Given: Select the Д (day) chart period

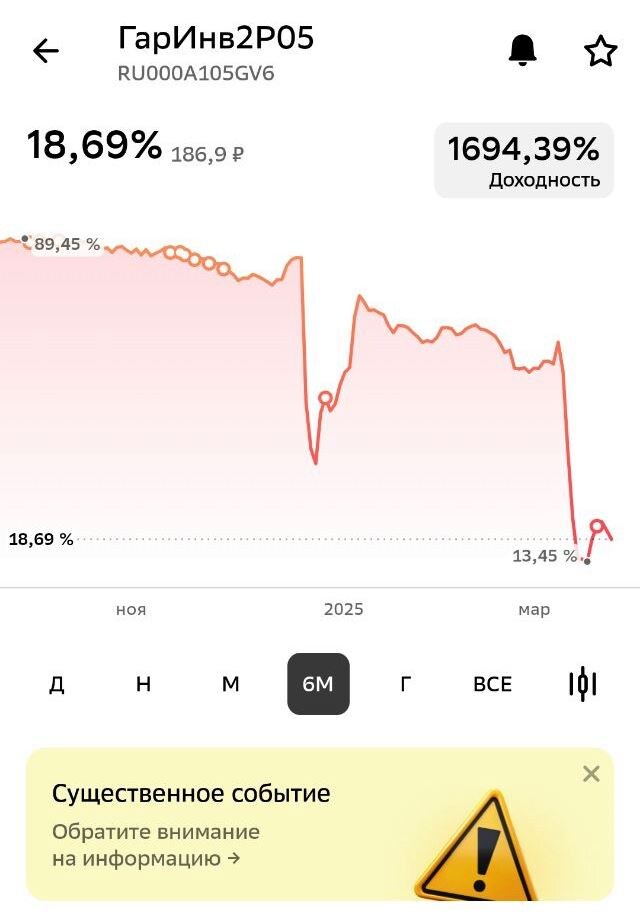Looking at the screenshot, I should [57, 684].
